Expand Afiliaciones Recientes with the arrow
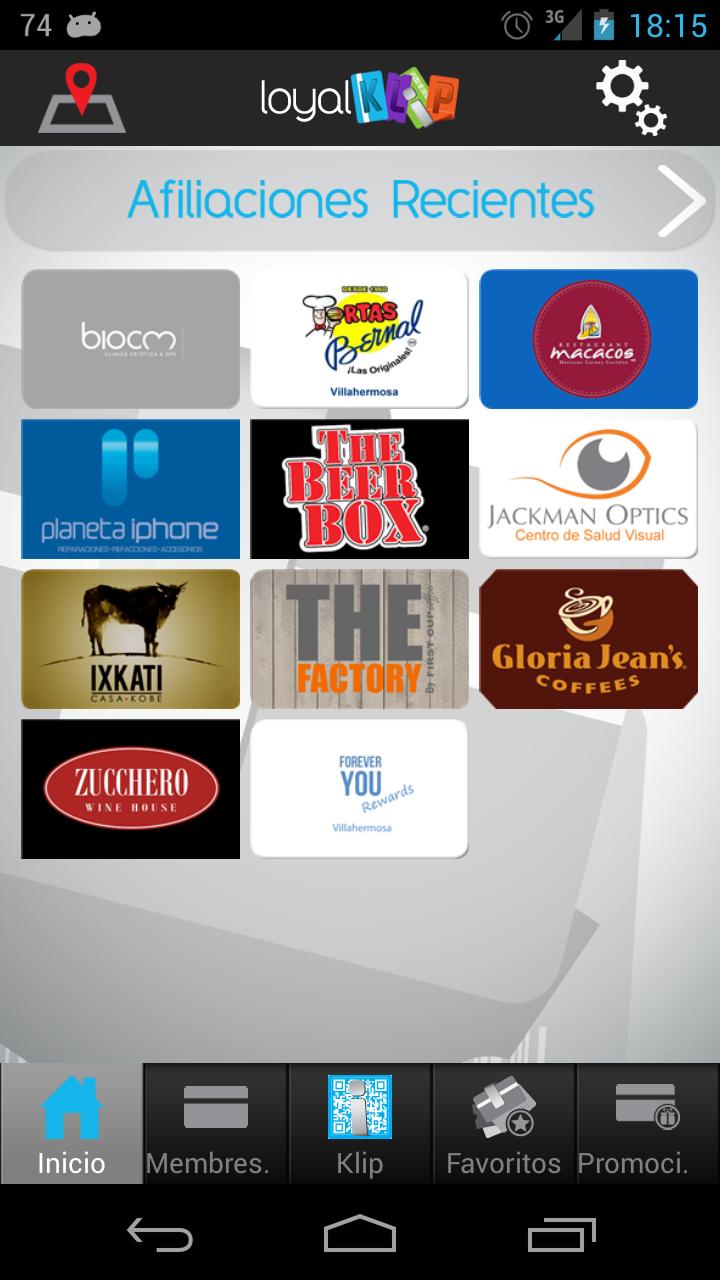This screenshot has height=1280, width=720. 683,200
